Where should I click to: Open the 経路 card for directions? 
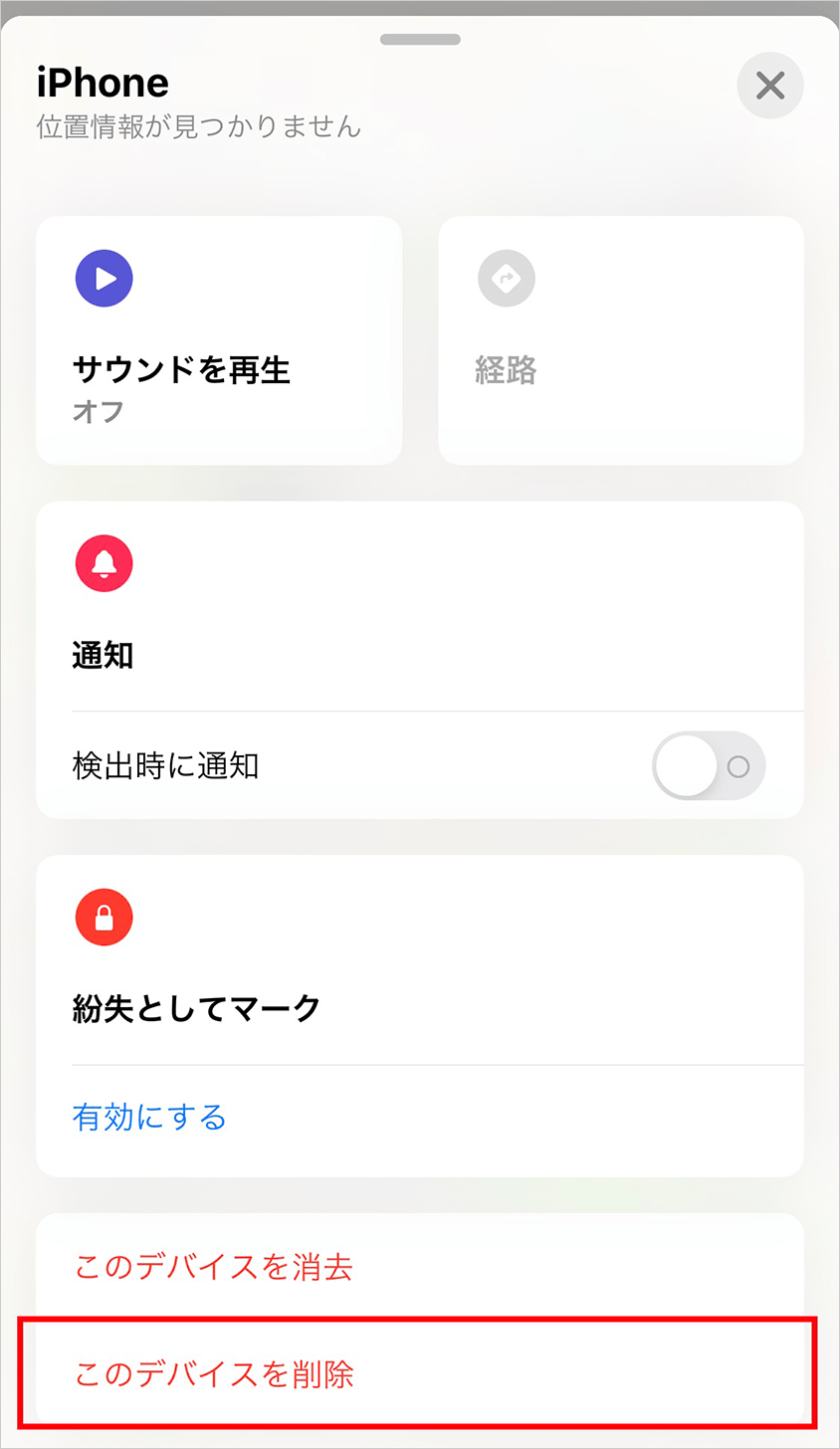tap(620, 340)
